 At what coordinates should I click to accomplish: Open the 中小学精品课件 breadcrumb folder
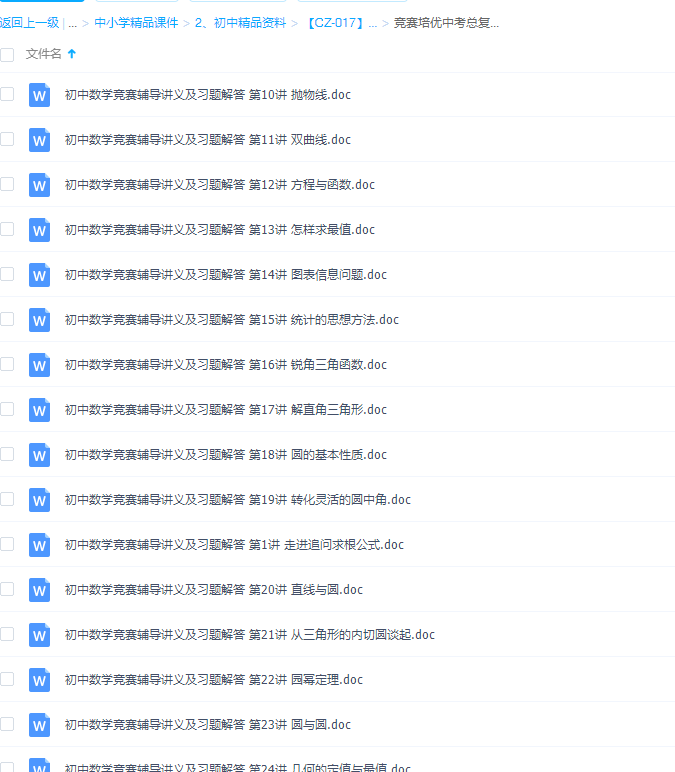coord(136,22)
